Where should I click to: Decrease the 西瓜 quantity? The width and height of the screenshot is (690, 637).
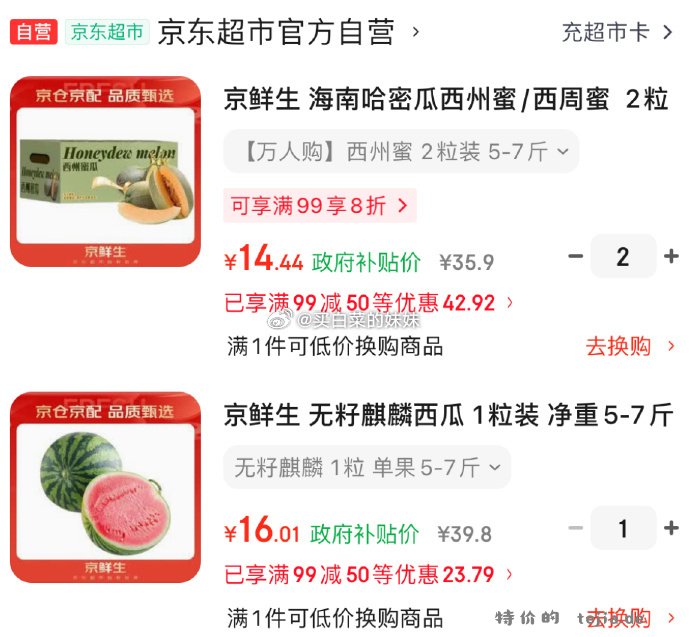[x=575, y=528]
